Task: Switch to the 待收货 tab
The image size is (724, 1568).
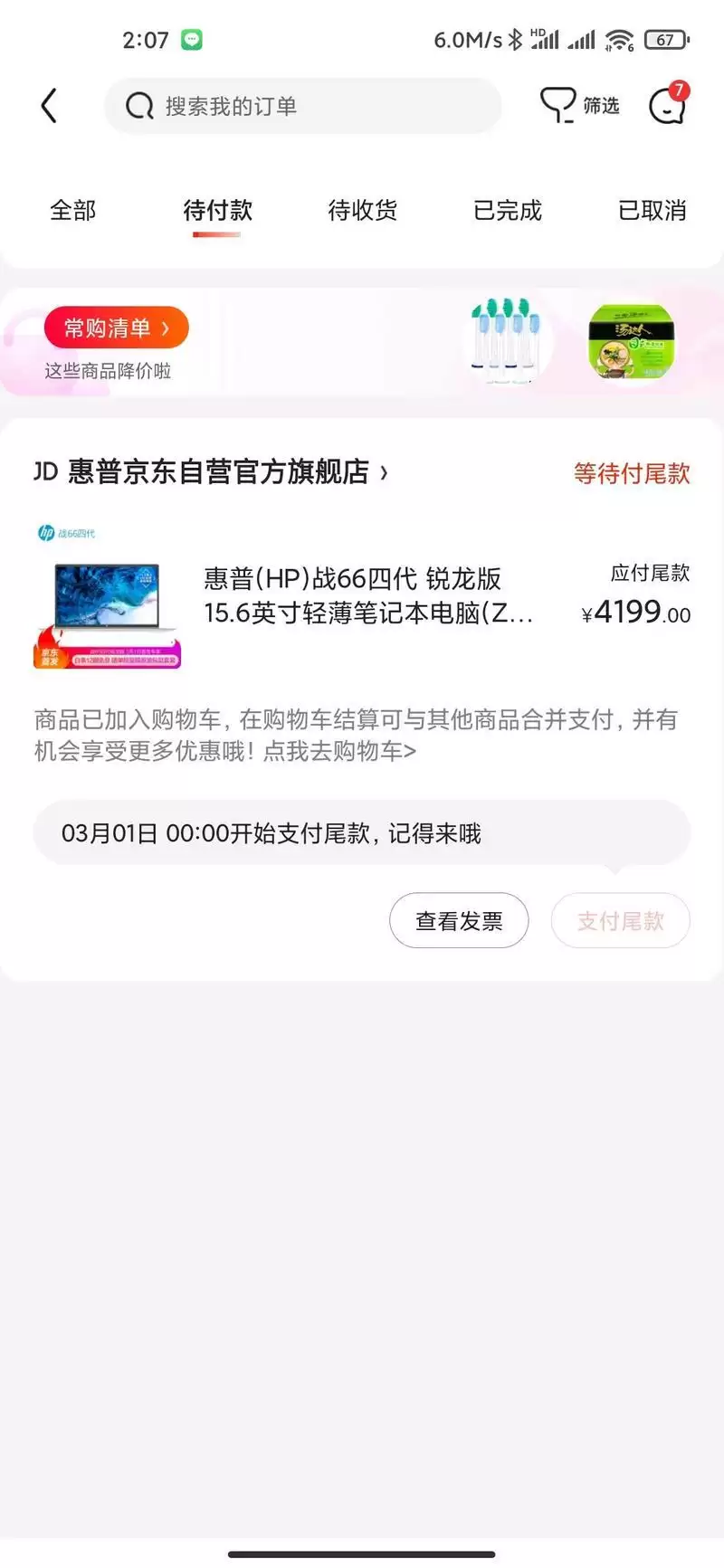Action: [x=362, y=211]
